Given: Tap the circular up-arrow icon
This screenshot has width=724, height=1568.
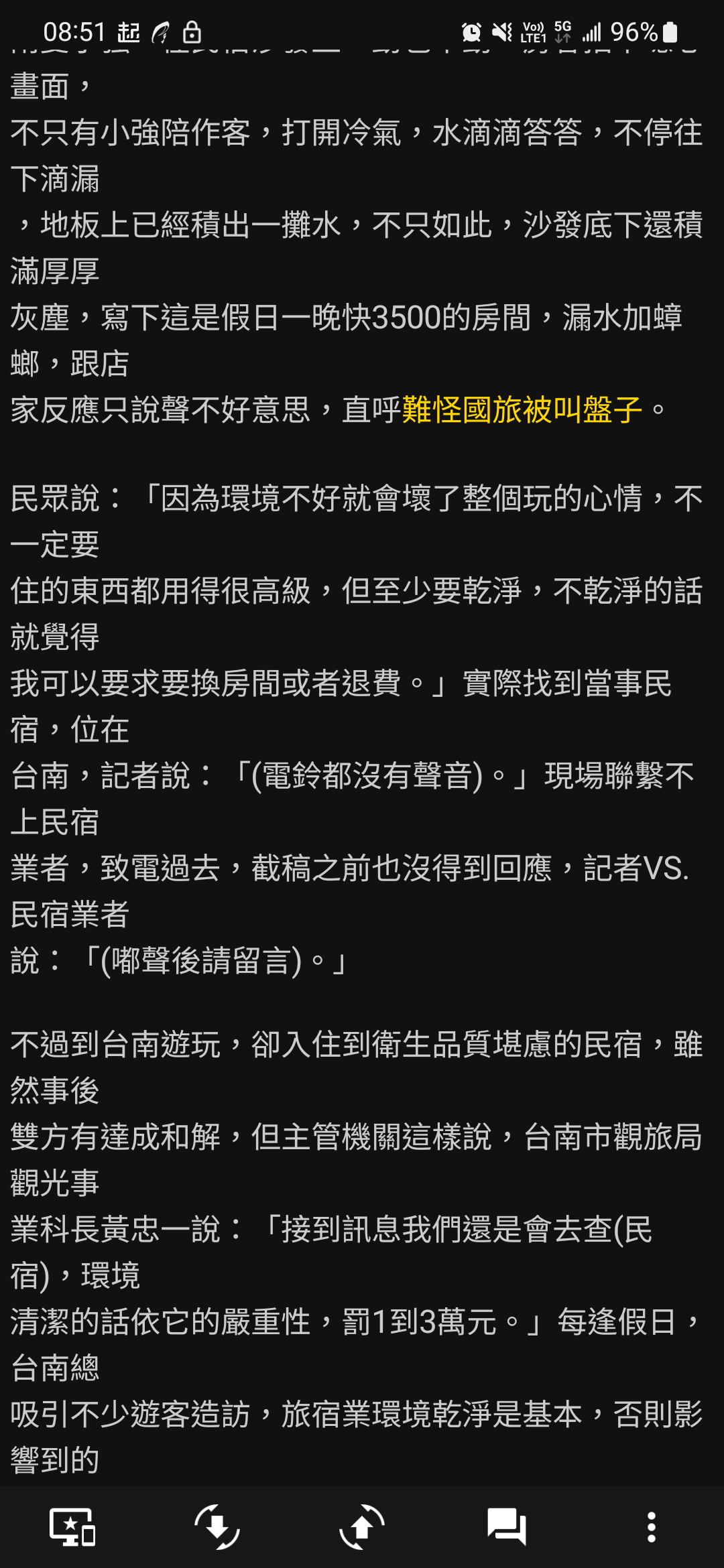Looking at the screenshot, I should (362, 1527).
